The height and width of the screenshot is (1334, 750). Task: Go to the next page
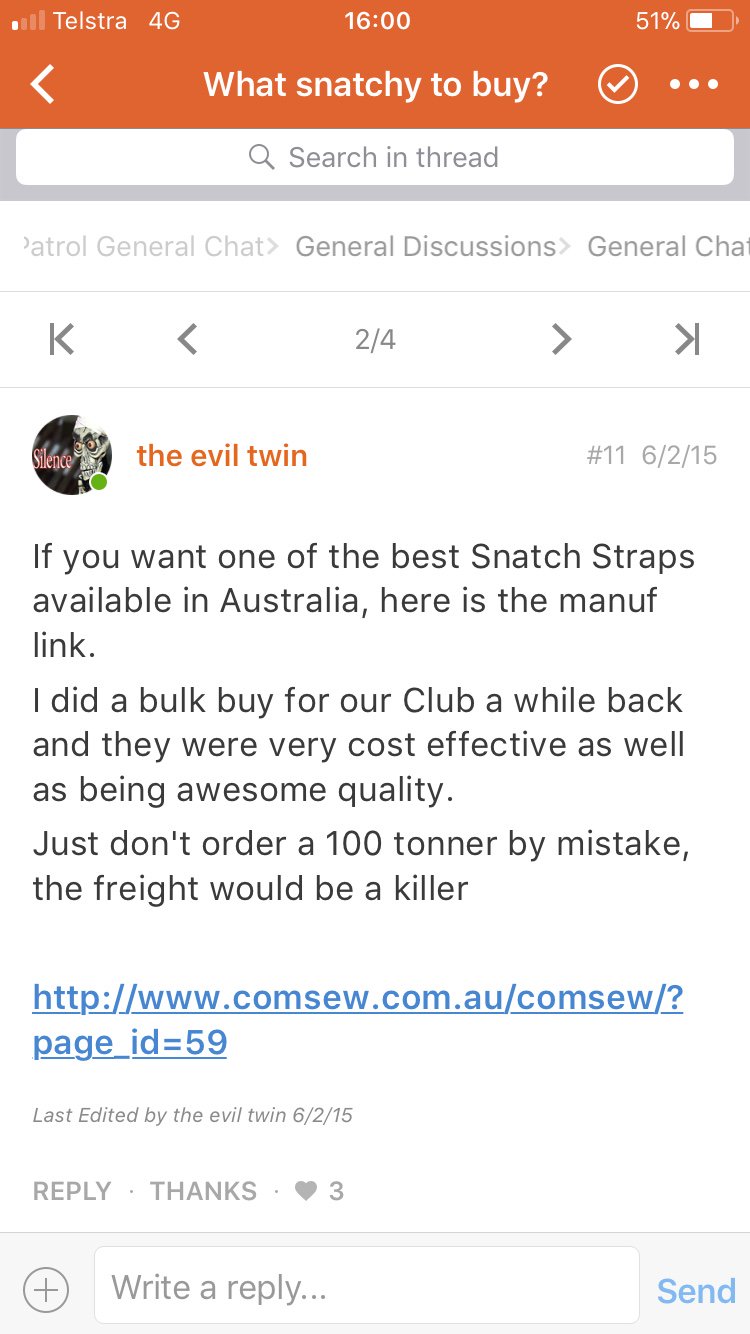561,340
